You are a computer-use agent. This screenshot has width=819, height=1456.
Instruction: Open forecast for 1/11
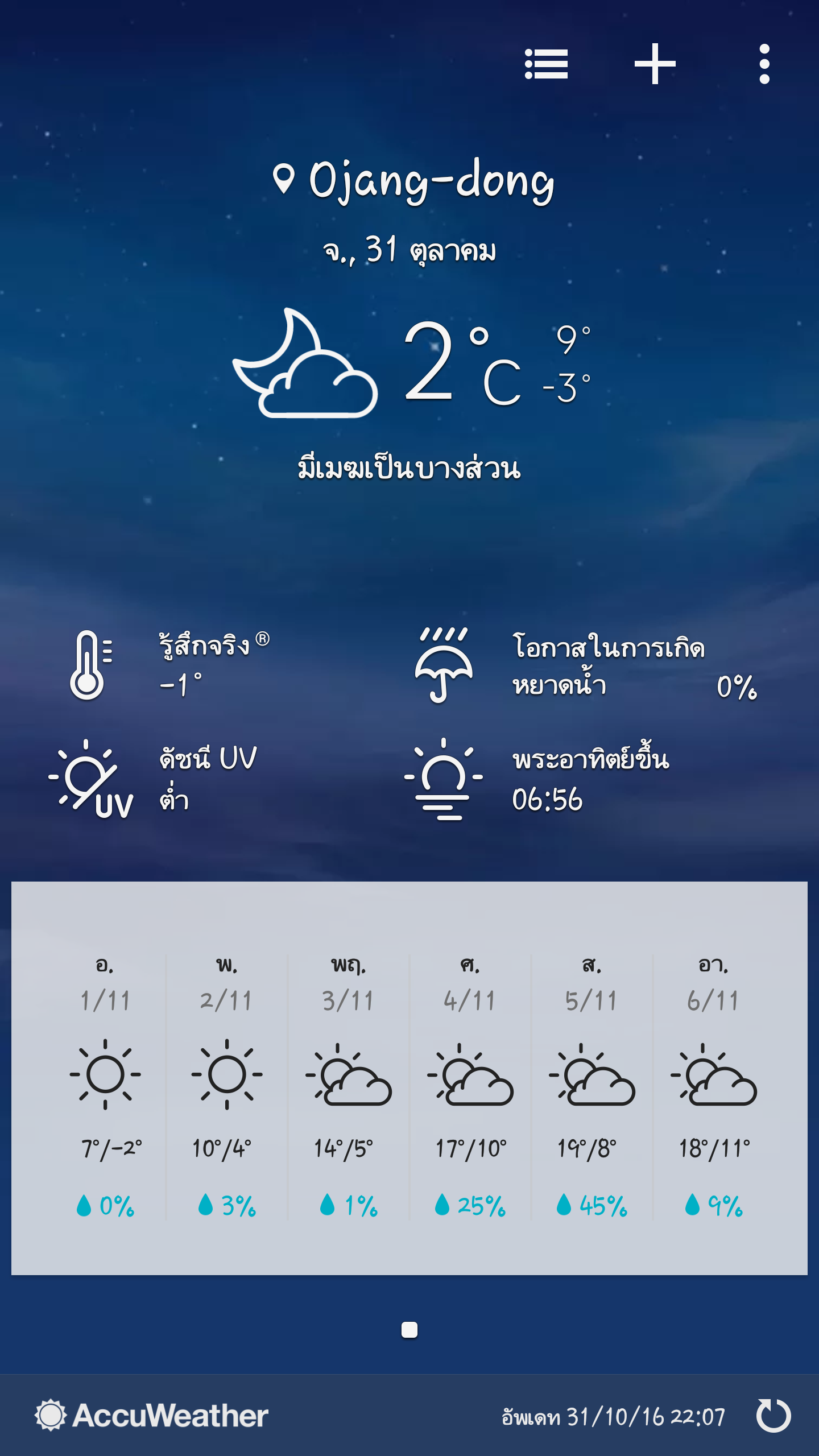105,1086
